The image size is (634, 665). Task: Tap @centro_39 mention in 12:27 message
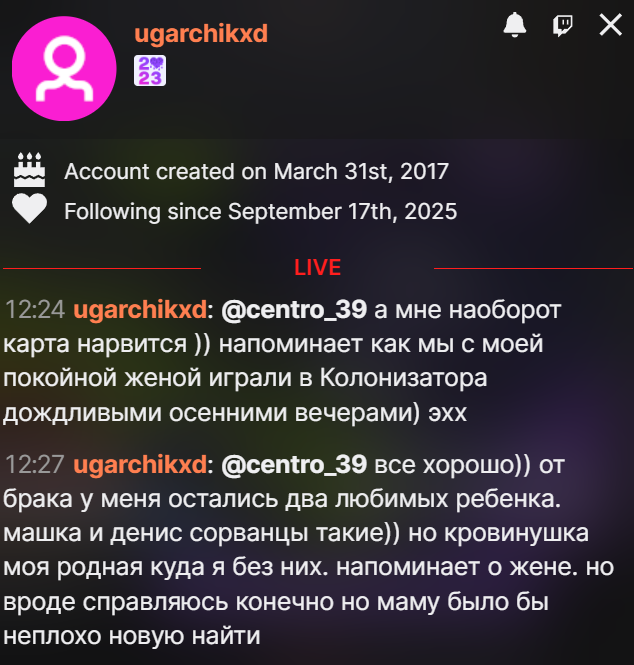(294, 465)
